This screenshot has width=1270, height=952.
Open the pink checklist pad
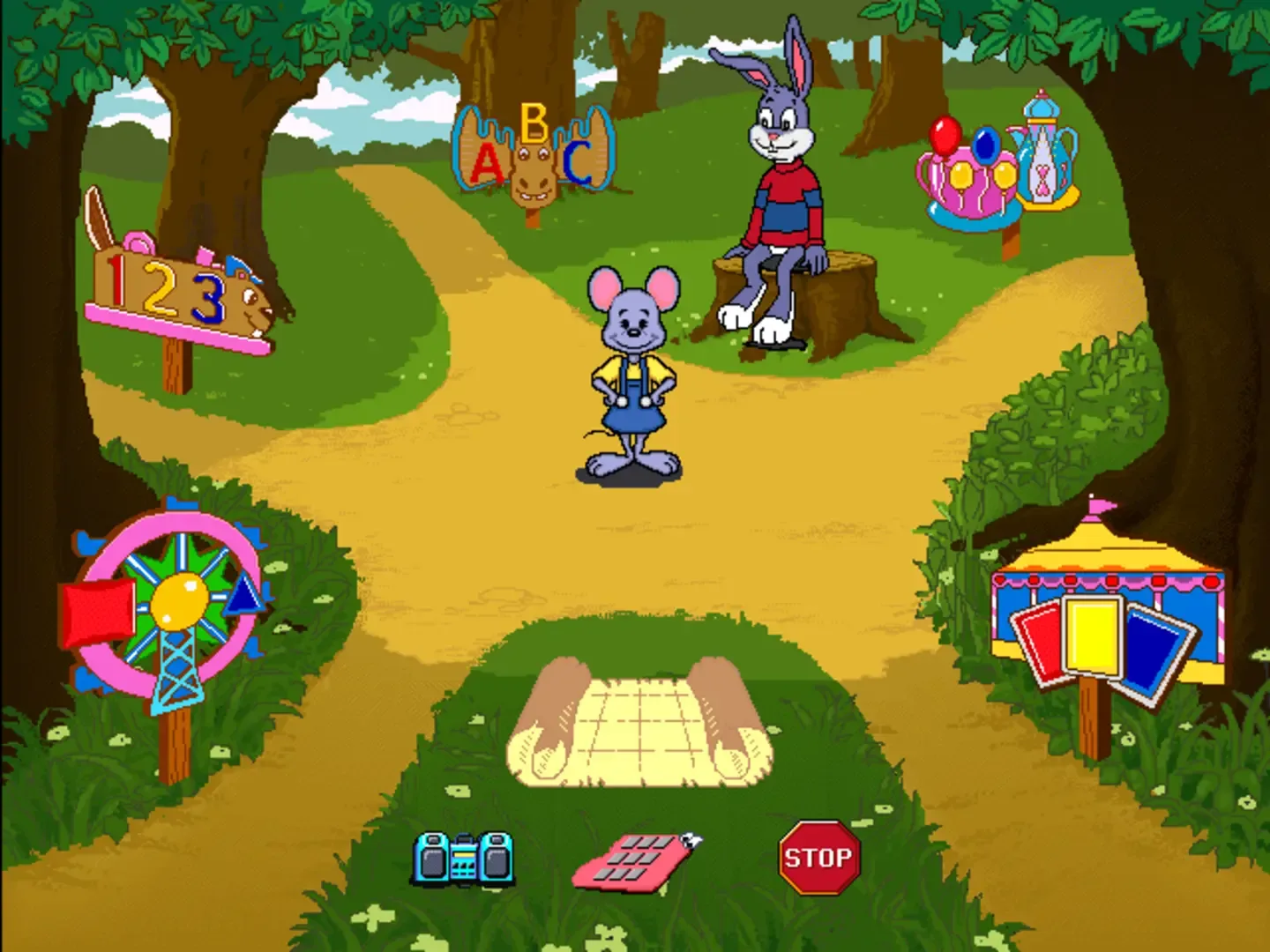click(635, 860)
